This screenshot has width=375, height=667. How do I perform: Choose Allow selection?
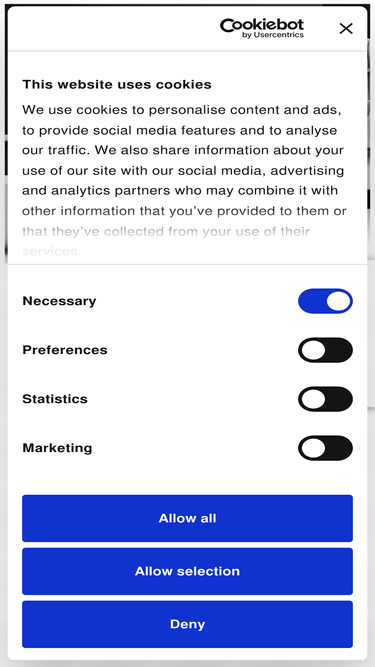(x=188, y=571)
